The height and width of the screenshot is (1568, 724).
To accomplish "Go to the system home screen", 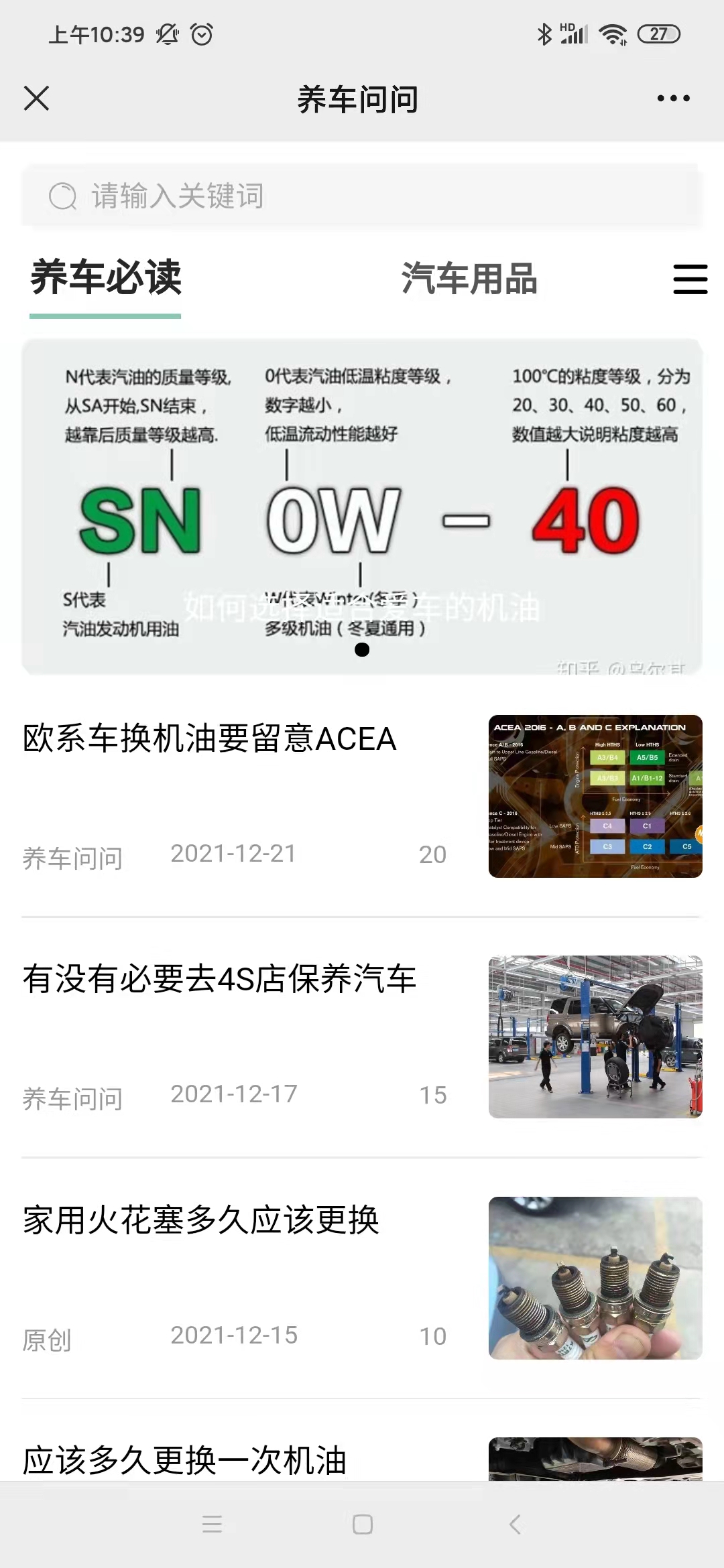I will click(x=363, y=1524).
